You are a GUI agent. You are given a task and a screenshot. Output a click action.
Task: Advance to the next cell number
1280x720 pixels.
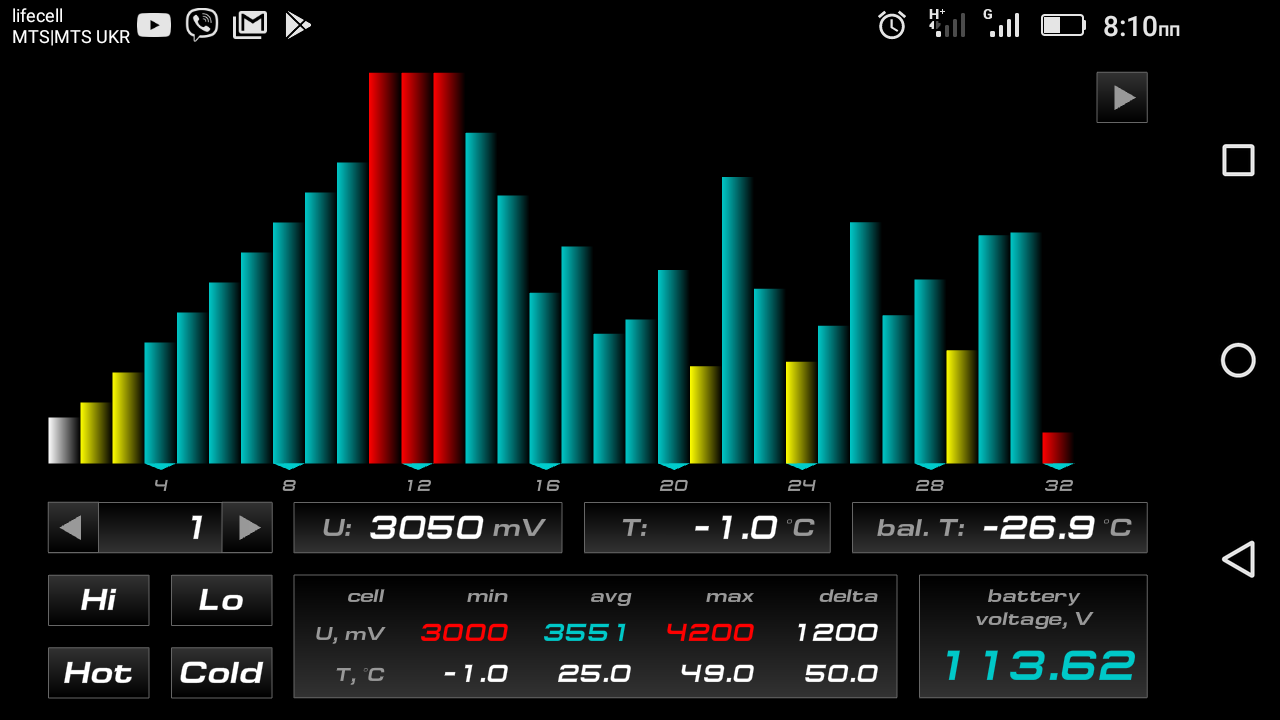247,527
